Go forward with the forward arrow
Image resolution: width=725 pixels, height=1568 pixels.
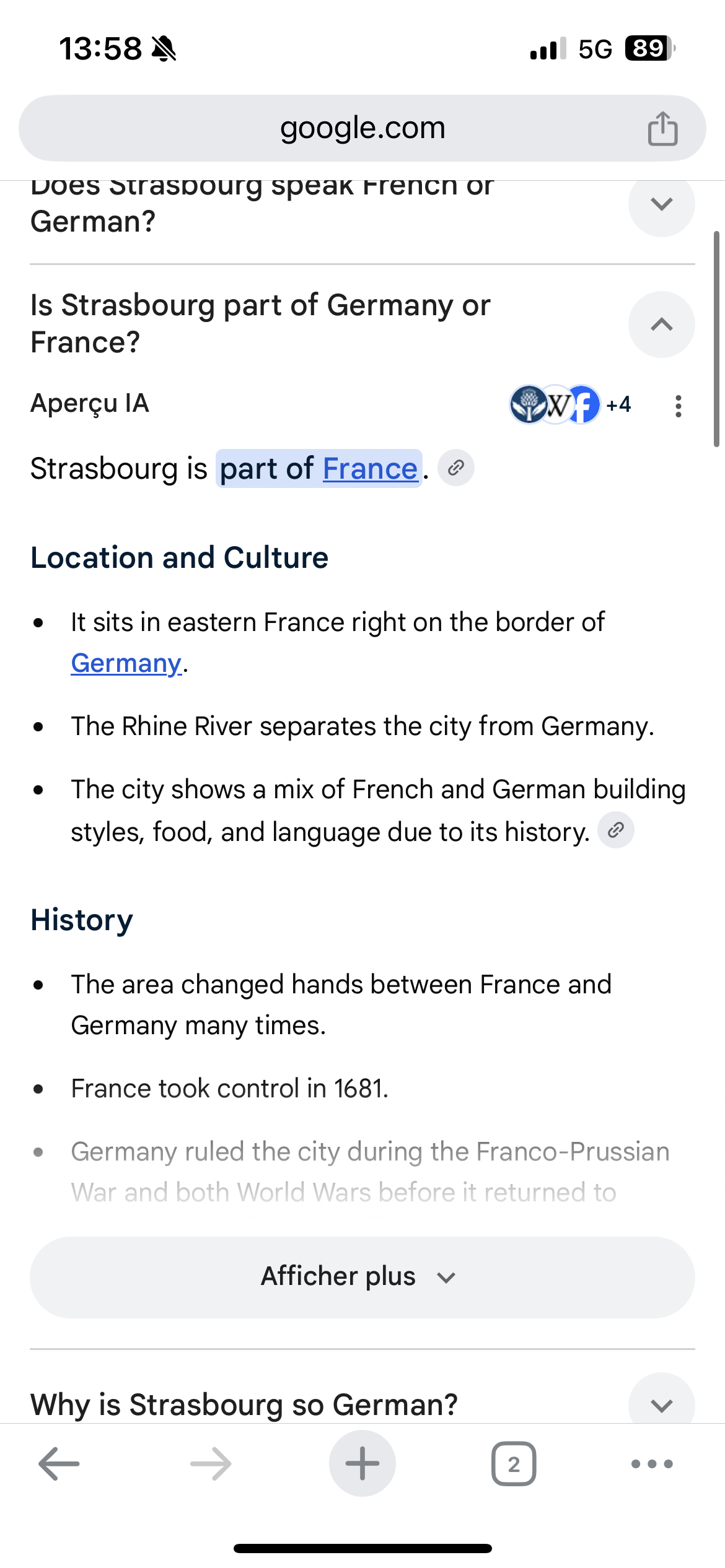(x=211, y=1464)
